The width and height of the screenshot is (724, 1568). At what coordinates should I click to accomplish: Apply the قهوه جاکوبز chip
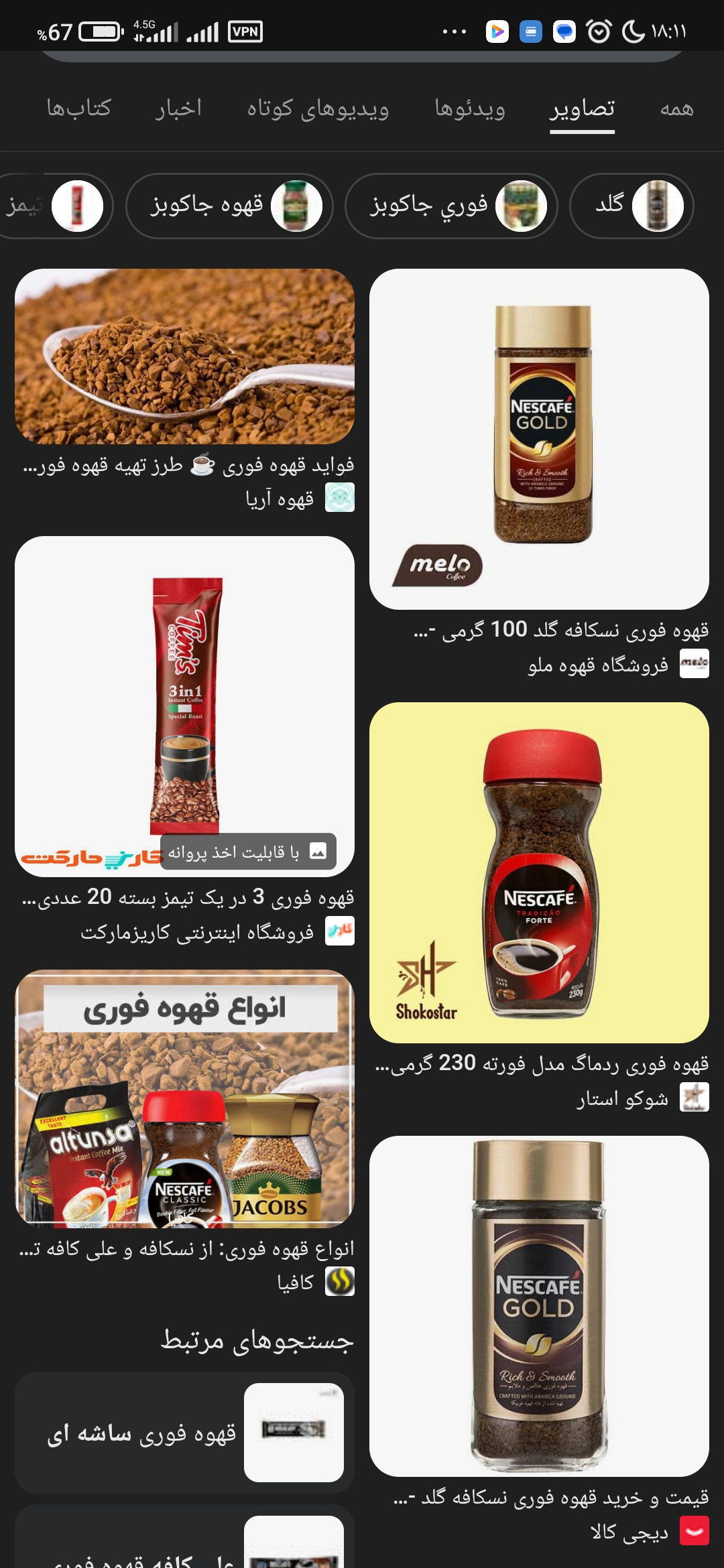pos(229,206)
